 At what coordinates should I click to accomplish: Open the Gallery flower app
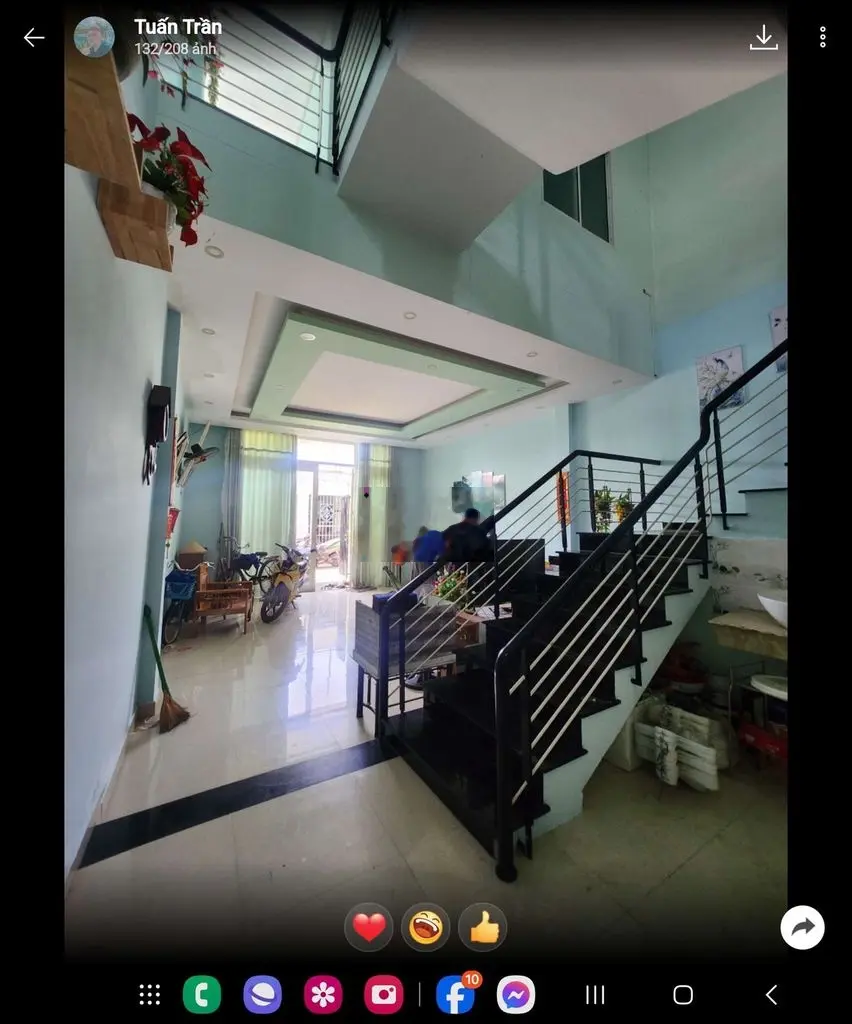point(323,994)
